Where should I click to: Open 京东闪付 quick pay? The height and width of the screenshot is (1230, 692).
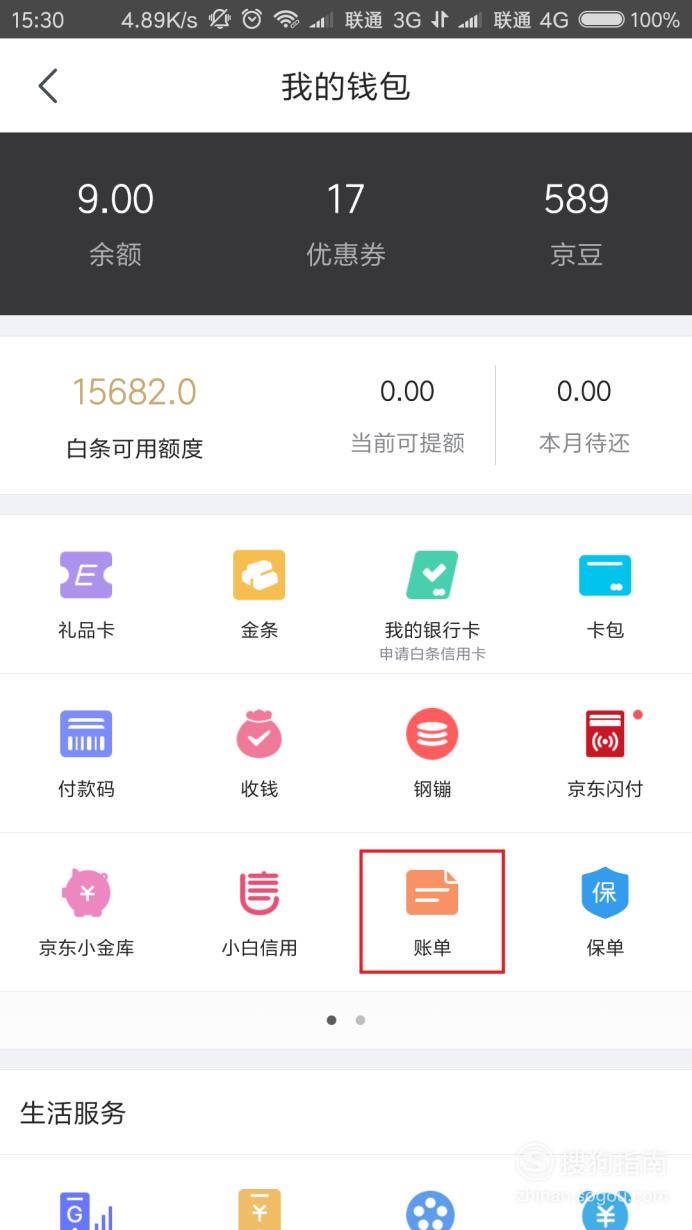[605, 754]
